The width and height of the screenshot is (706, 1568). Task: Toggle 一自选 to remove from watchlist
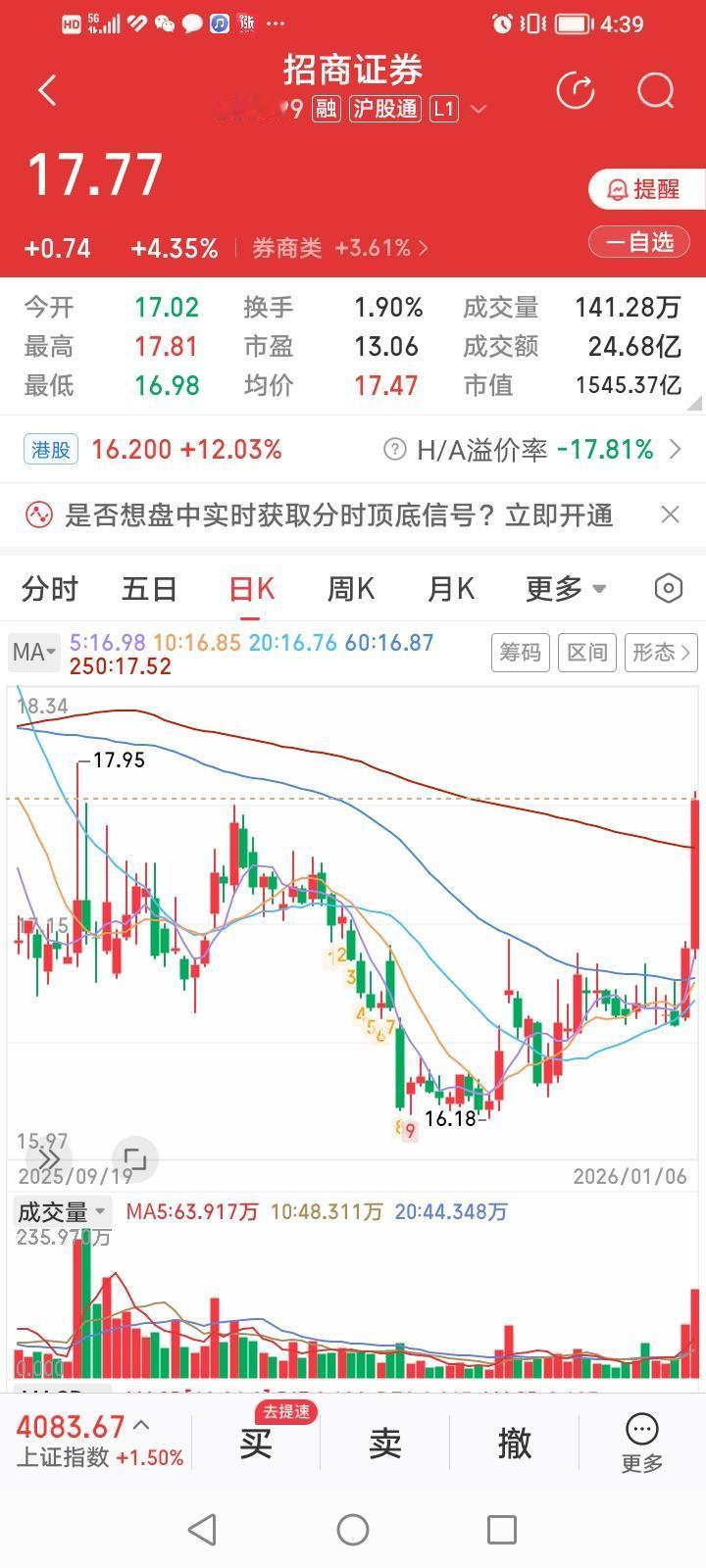point(638,241)
